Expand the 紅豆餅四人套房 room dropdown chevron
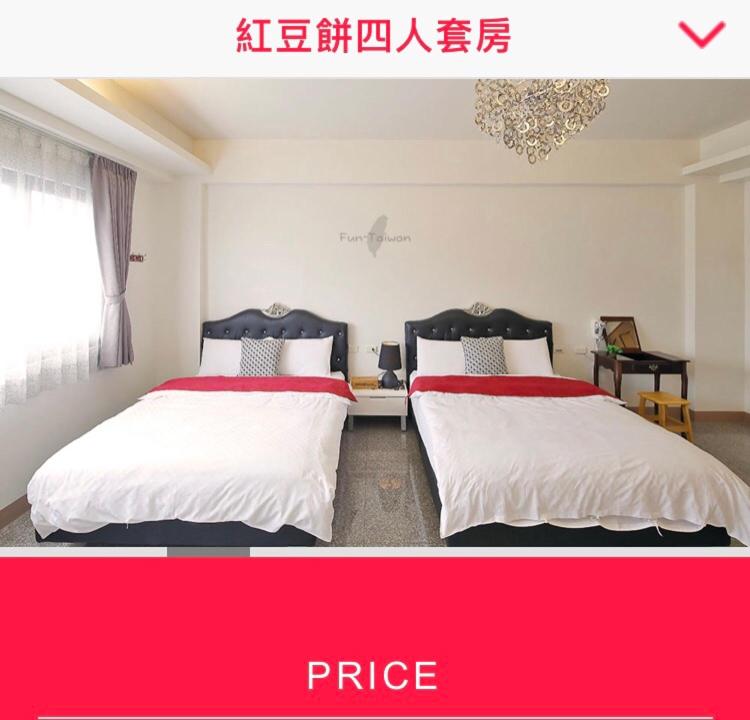750x720 pixels. 702,35
